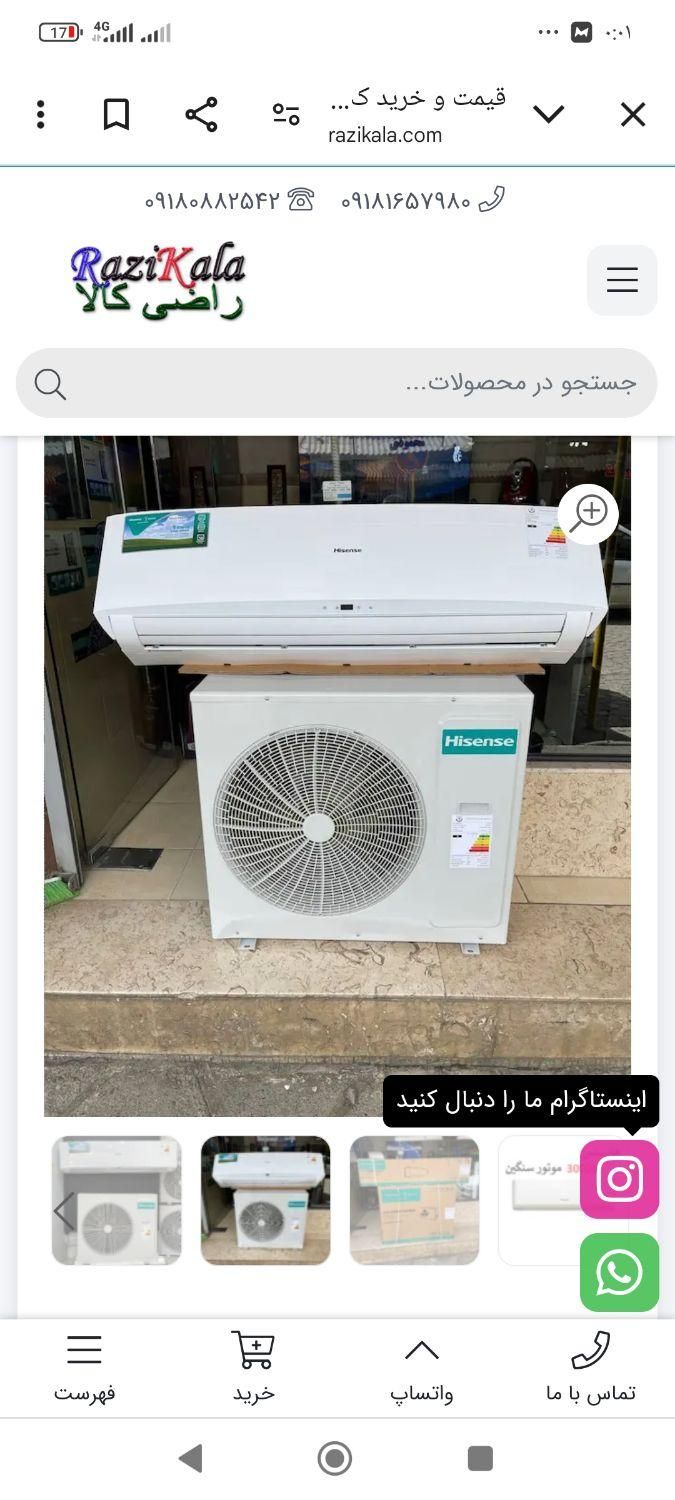
Task: Show previous product thumbnail with arrow
Action: 64,1211
